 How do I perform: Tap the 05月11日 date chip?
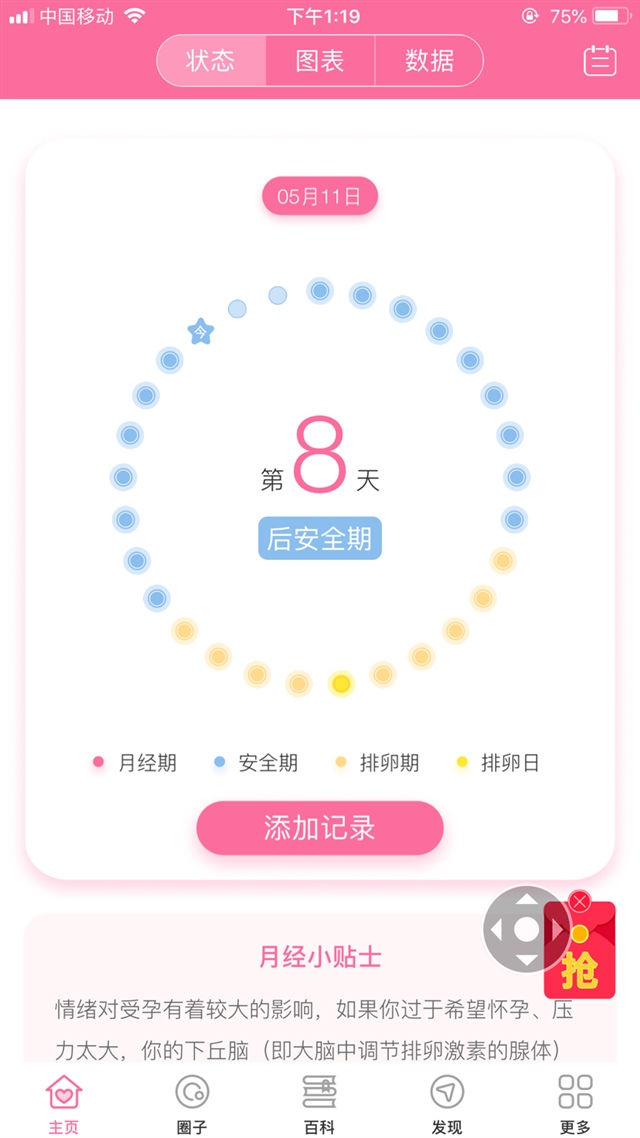coord(320,196)
